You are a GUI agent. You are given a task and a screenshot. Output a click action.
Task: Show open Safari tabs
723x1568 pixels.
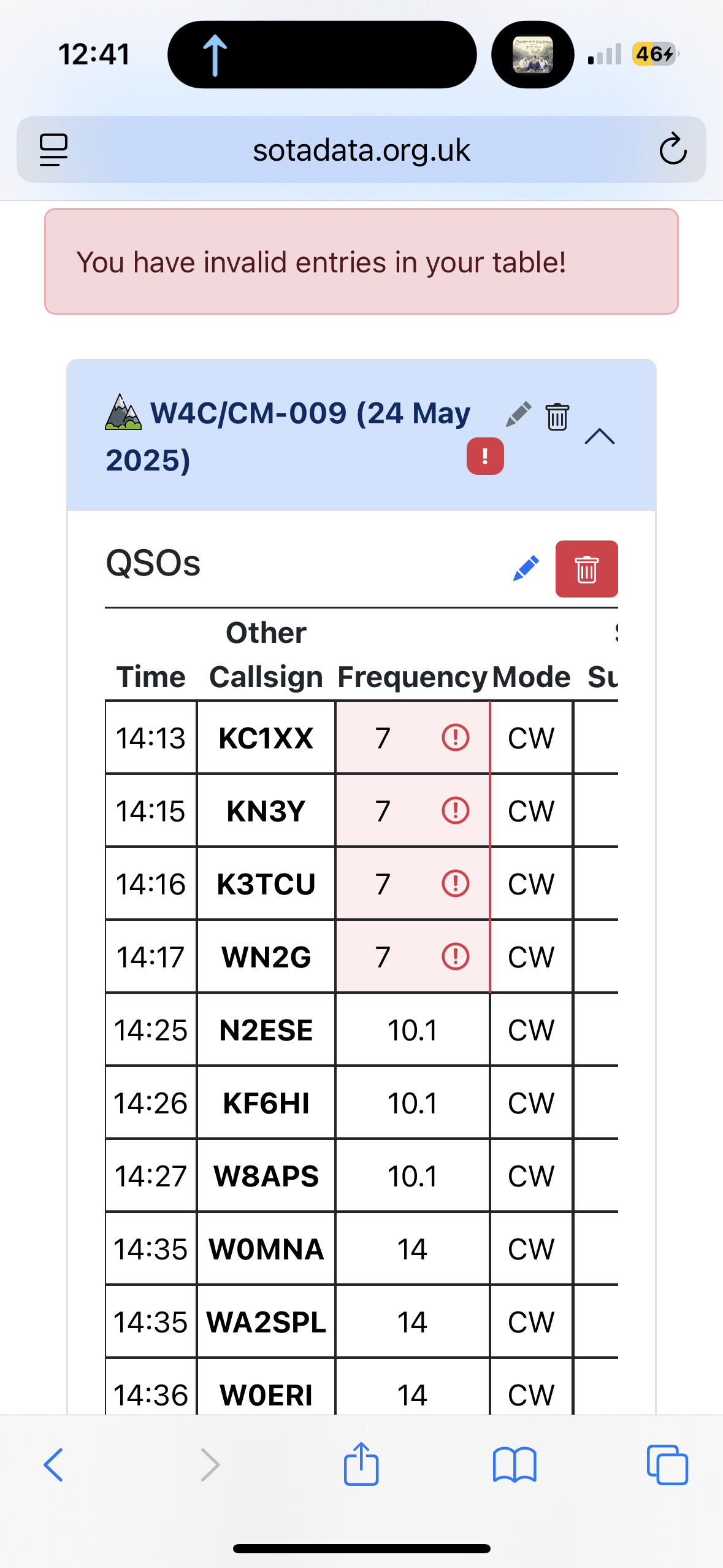tap(667, 1465)
